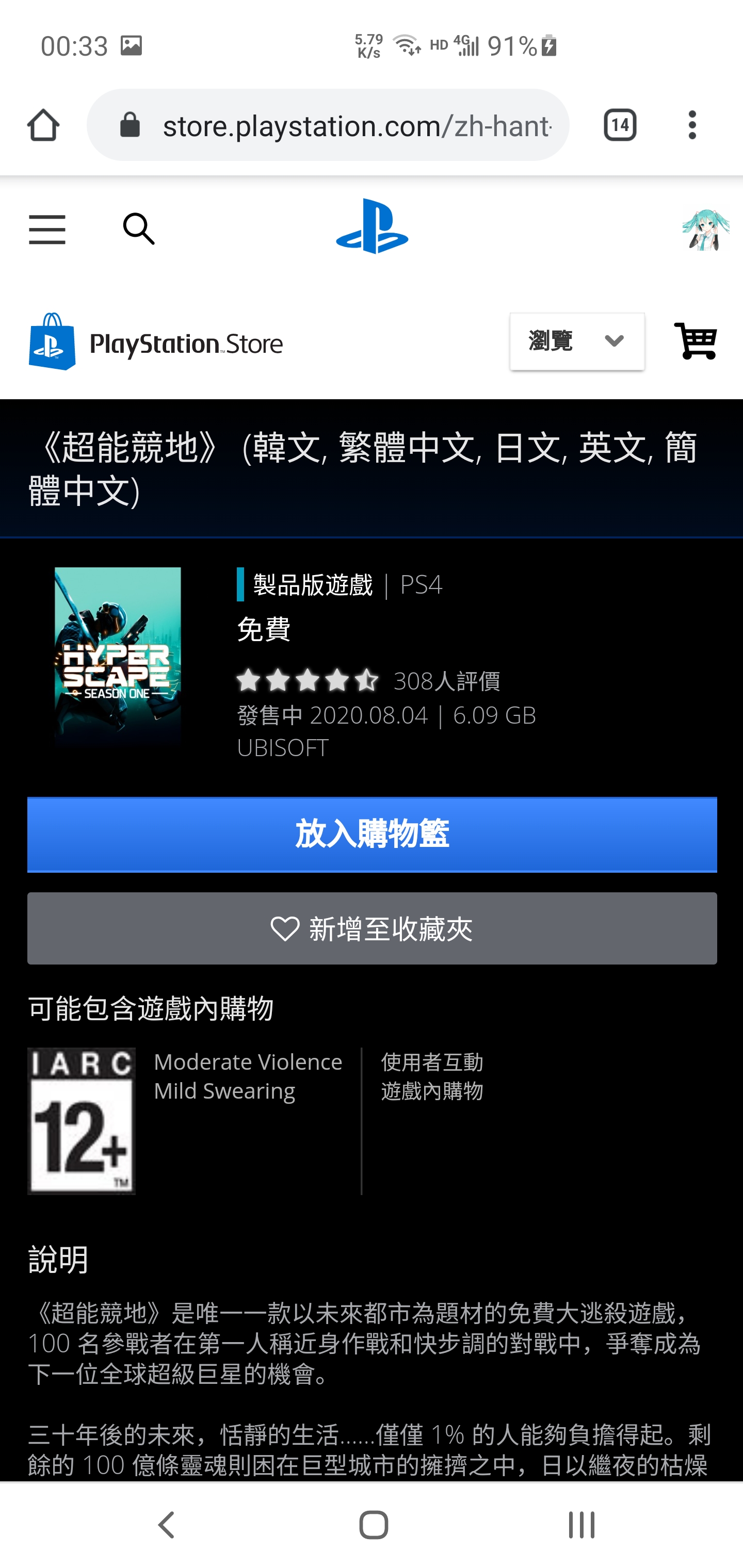The image size is (743, 1568).
Task: Open the user profile avatar
Action: (705, 230)
